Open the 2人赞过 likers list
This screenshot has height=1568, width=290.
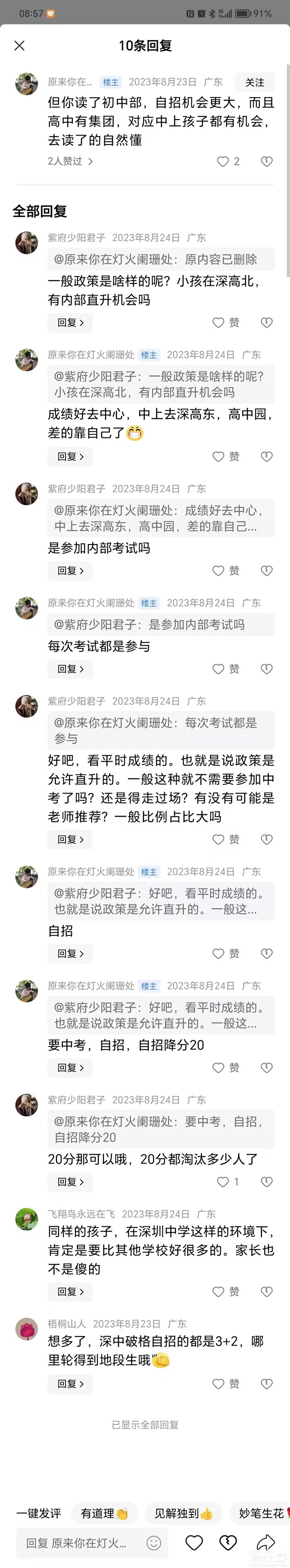pos(70,161)
